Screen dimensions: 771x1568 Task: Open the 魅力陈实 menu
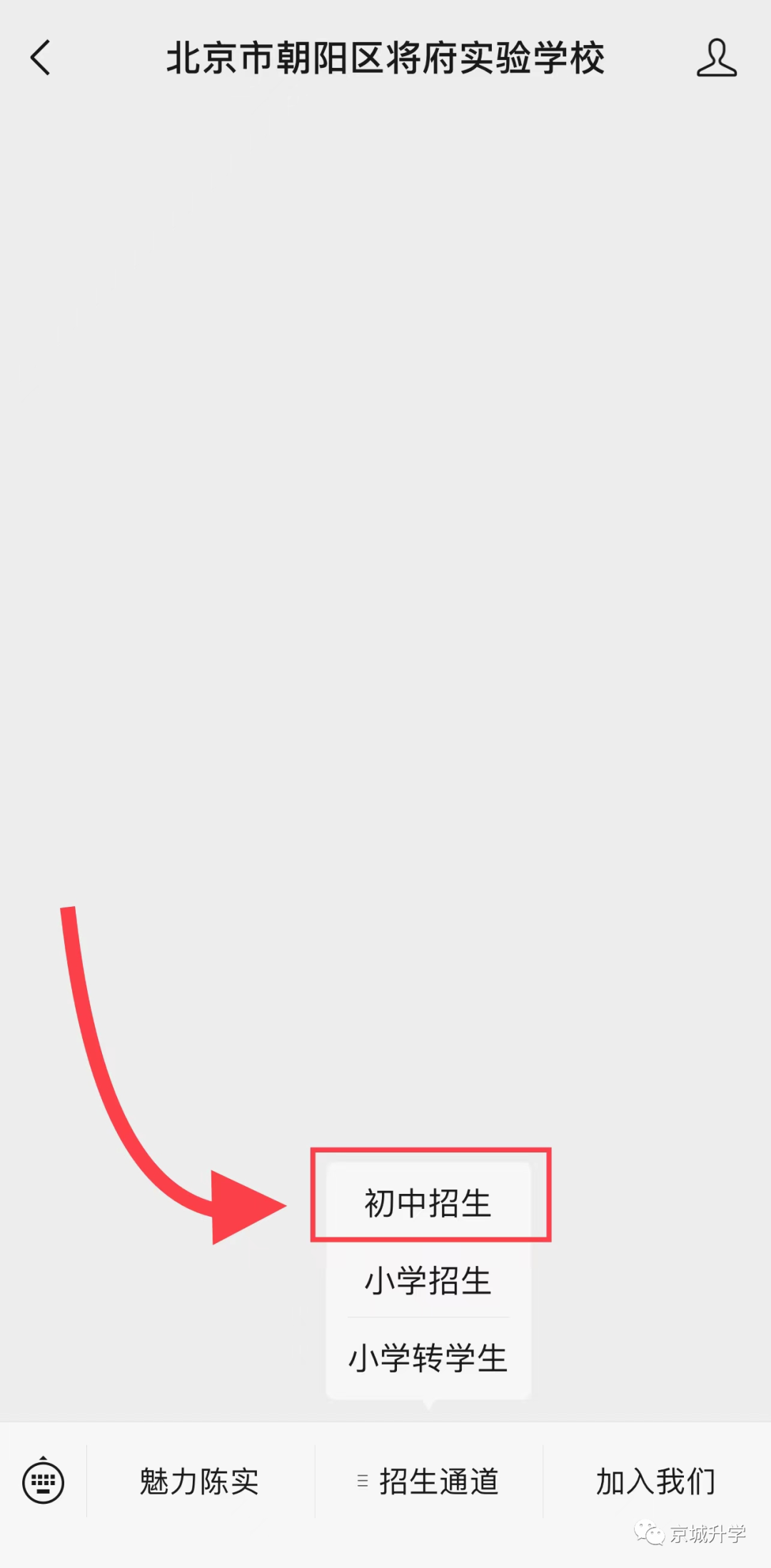pyautogui.click(x=200, y=1482)
